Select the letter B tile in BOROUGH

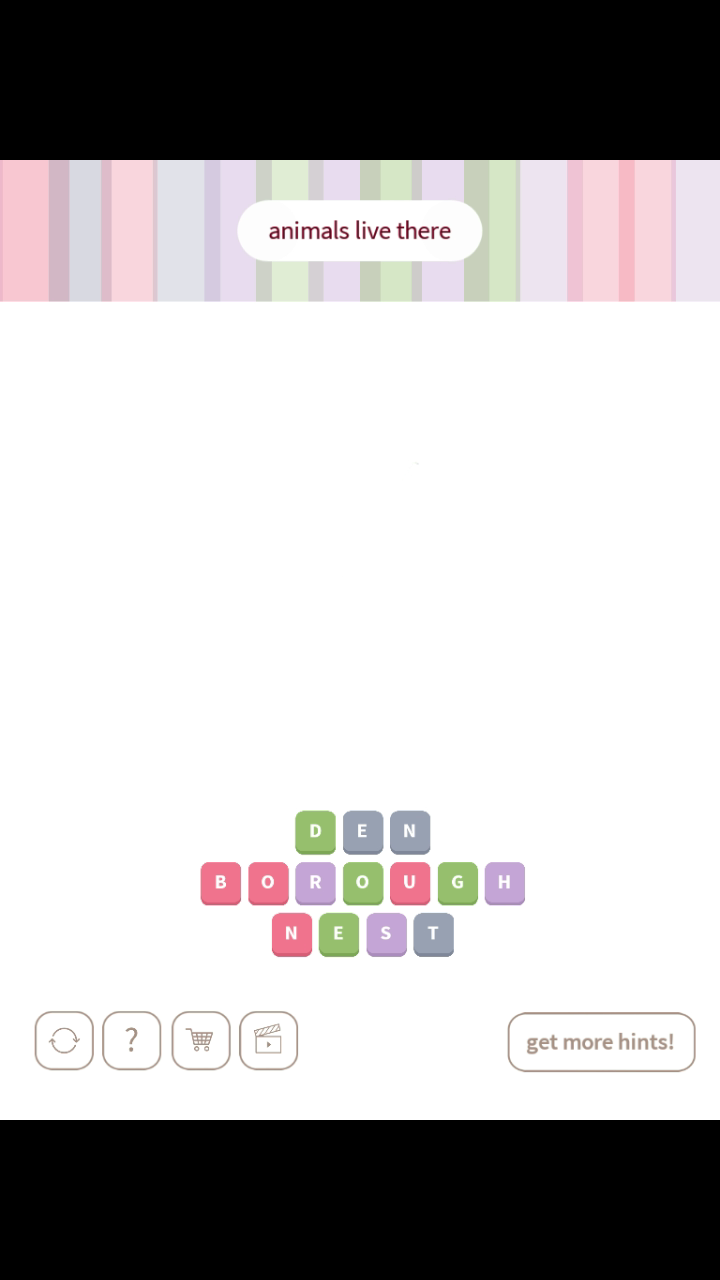tap(220, 883)
